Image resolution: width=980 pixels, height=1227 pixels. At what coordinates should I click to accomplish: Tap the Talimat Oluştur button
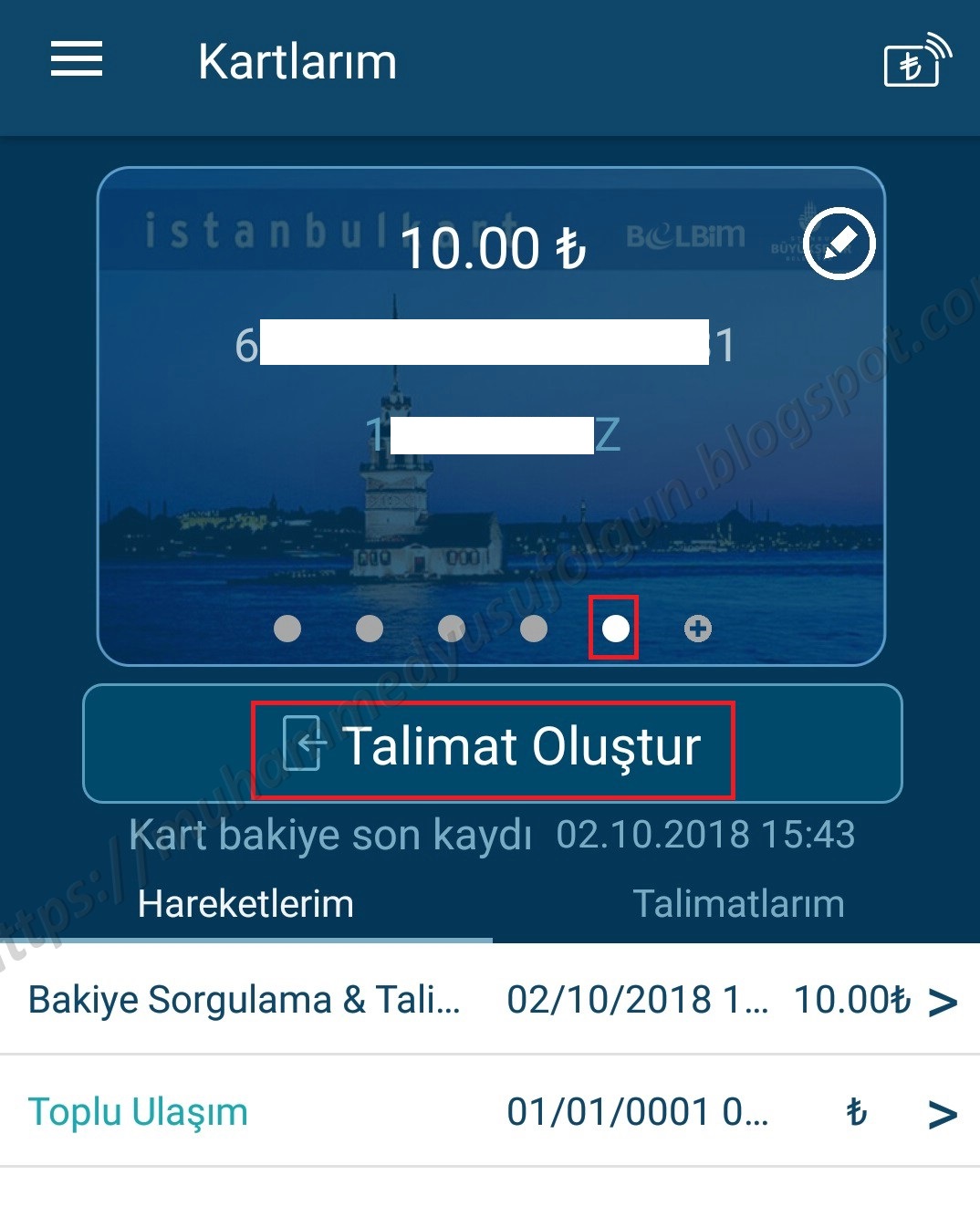(493, 746)
